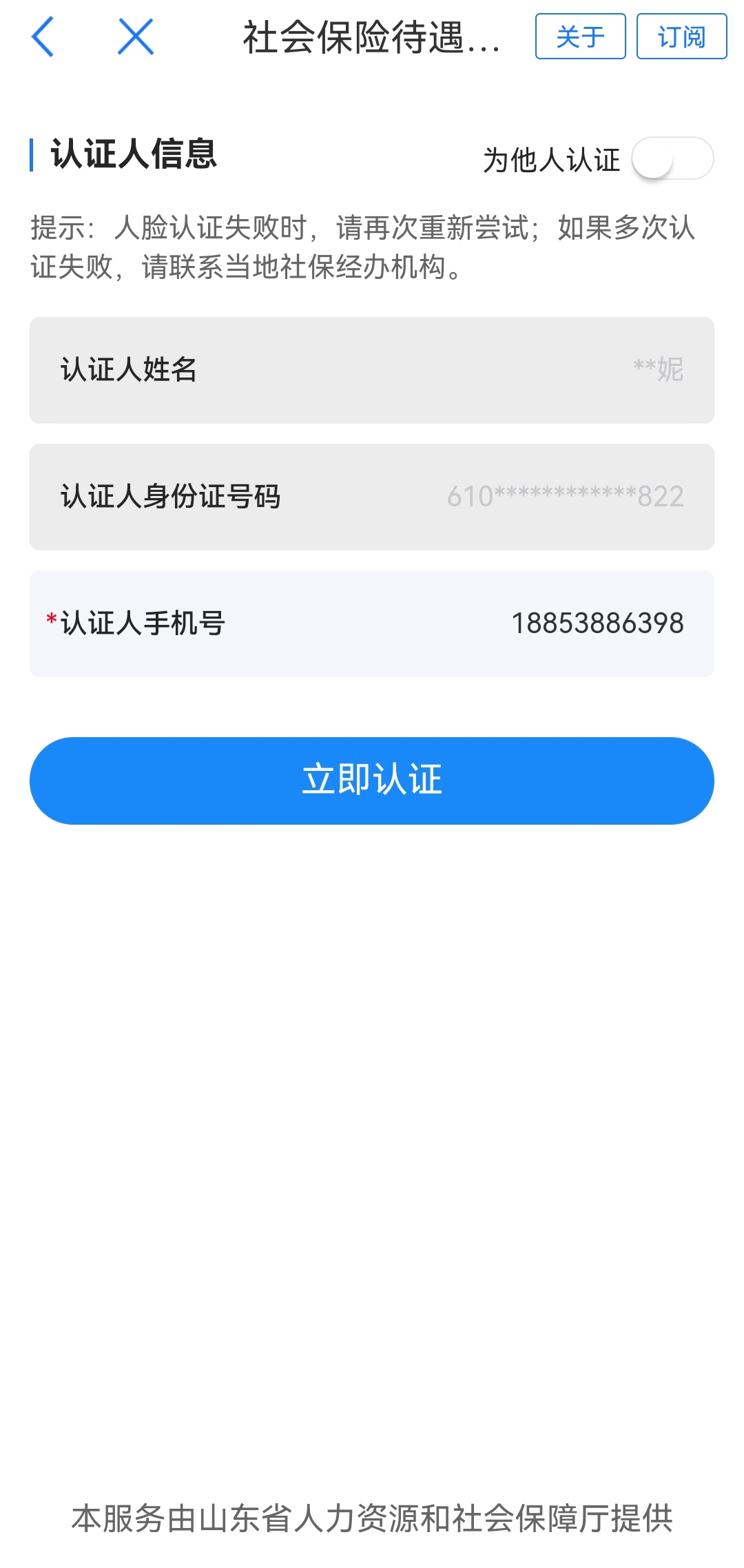Open the 关于 button
The image size is (744, 1568).
pyautogui.click(x=580, y=37)
